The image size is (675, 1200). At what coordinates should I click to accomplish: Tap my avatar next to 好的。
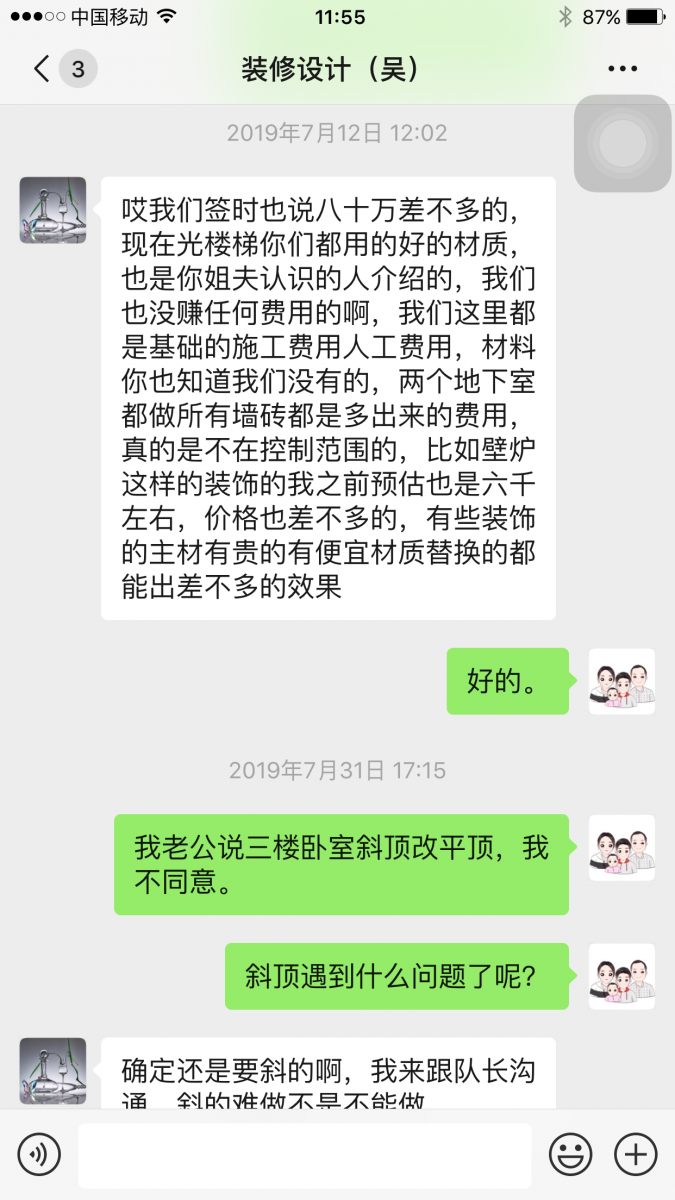point(622,681)
